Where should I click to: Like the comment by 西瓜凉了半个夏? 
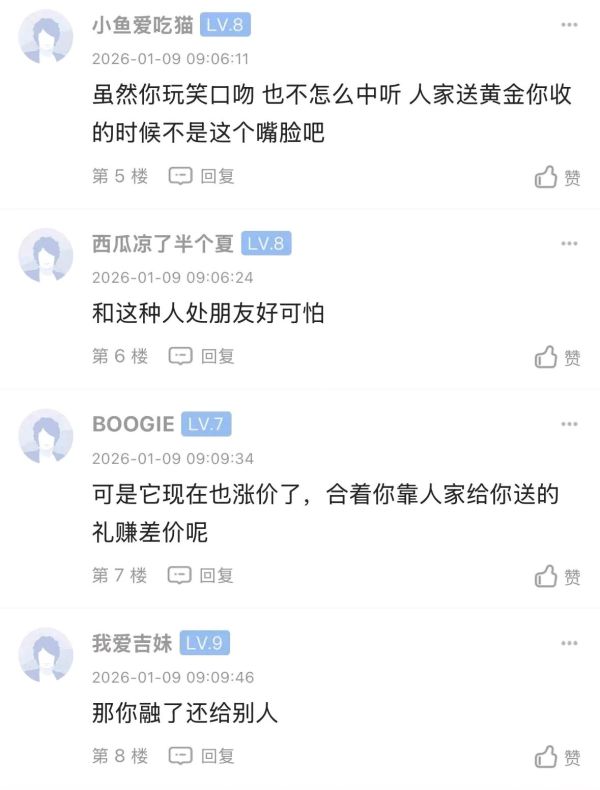point(557,357)
